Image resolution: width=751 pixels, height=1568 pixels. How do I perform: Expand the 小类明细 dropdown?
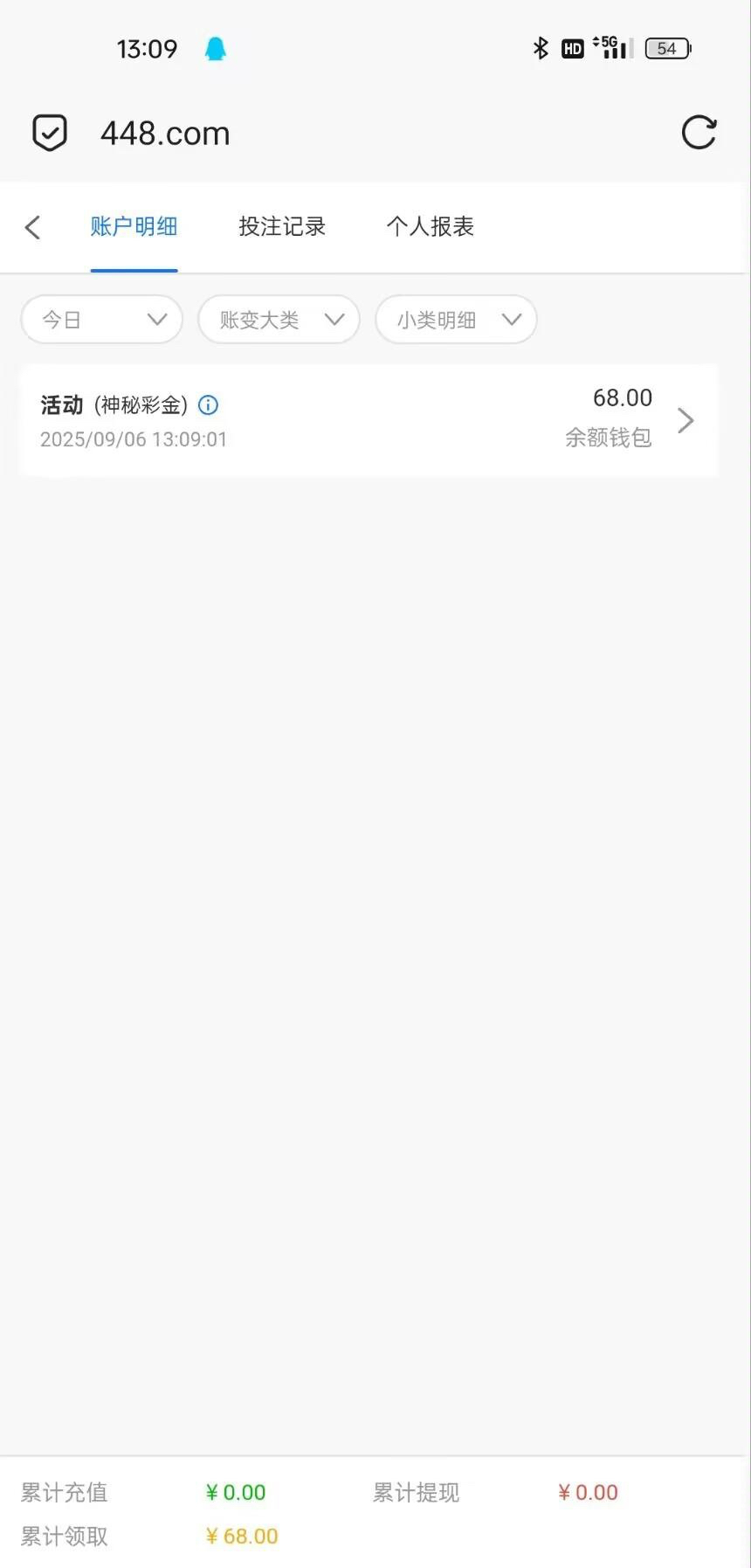pos(456,320)
